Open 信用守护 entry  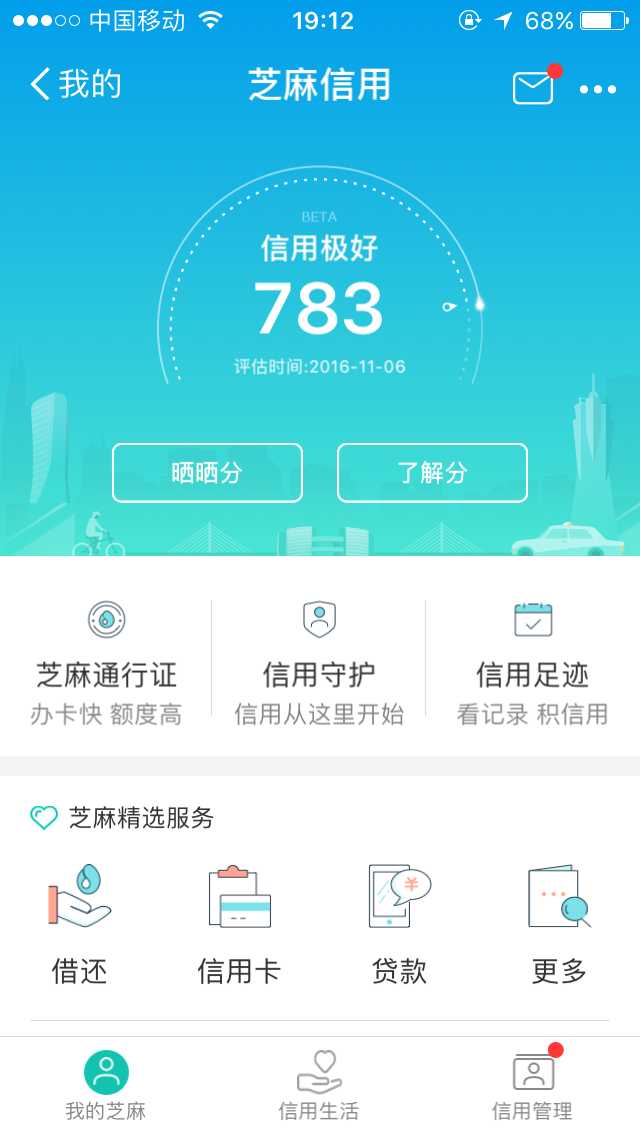click(x=319, y=660)
